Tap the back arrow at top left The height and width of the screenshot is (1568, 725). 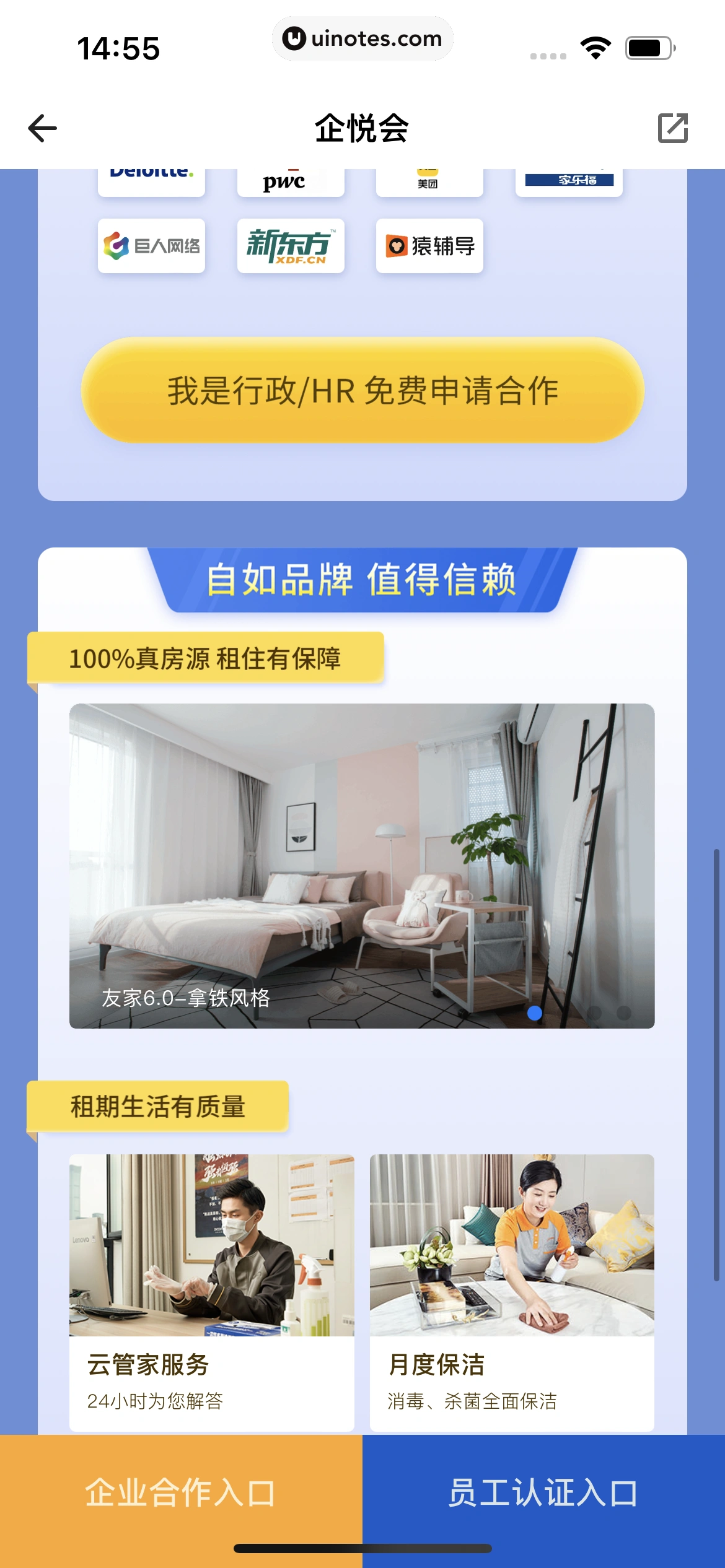point(41,127)
